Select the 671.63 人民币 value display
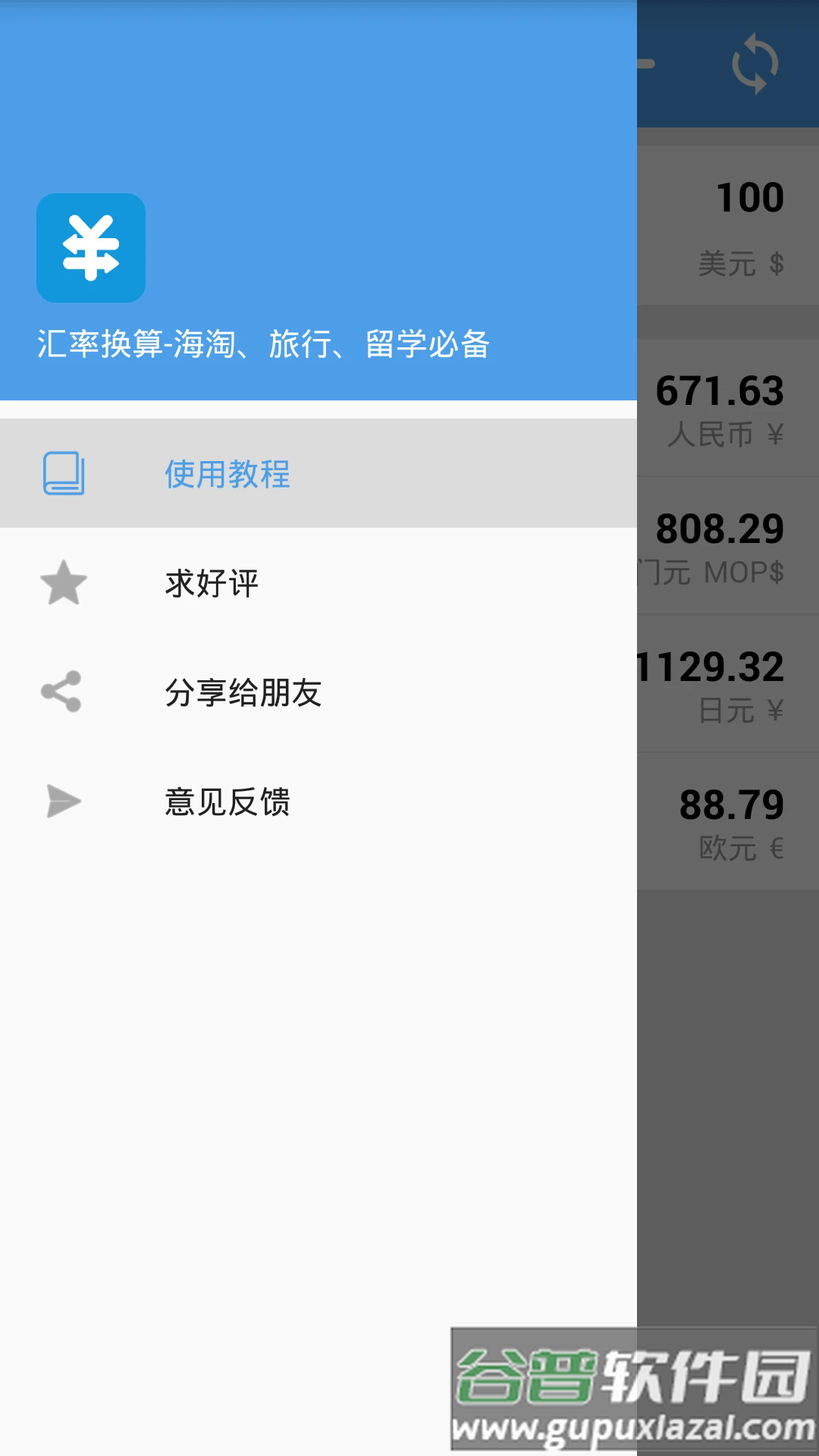The height and width of the screenshot is (1456, 819). pos(719,392)
